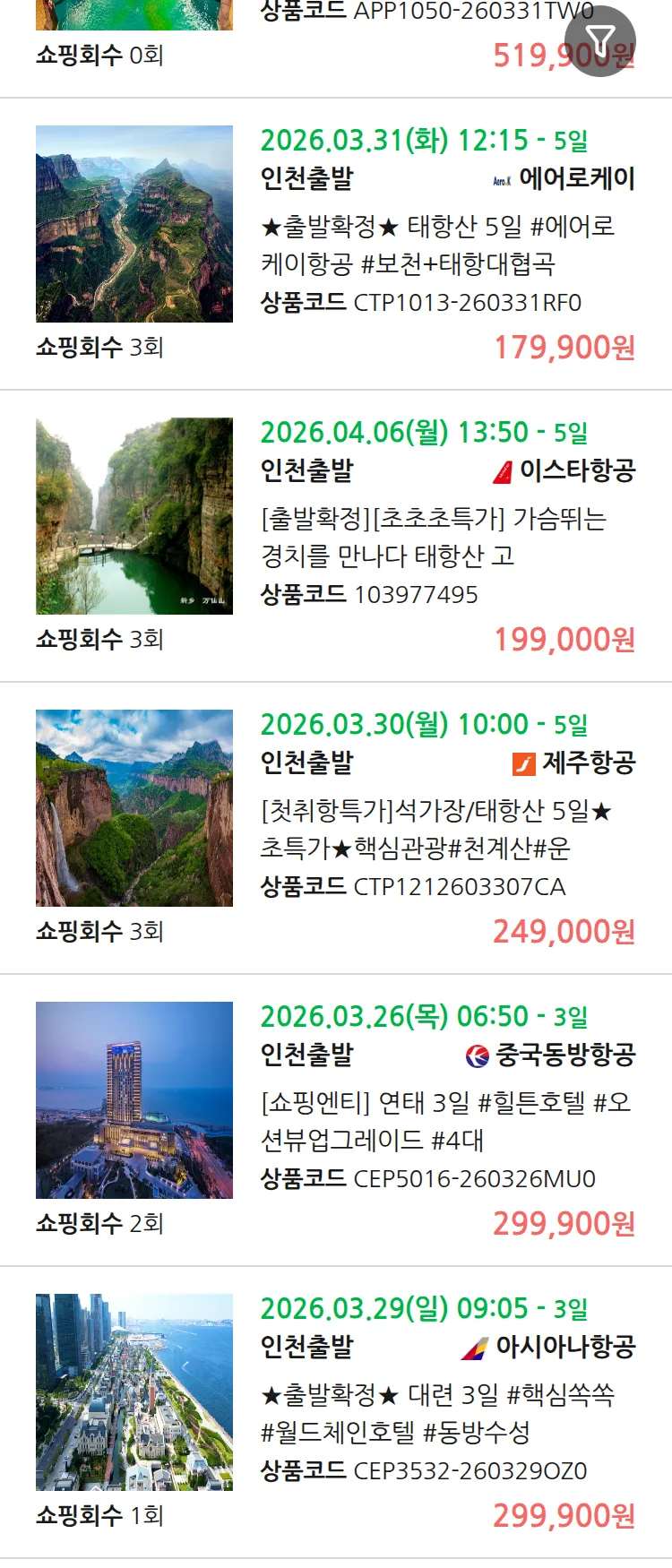Select the 제주항공 석가장/태항산 5일 package
The width and height of the screenshot is (672, 1568).
point(435,829)
